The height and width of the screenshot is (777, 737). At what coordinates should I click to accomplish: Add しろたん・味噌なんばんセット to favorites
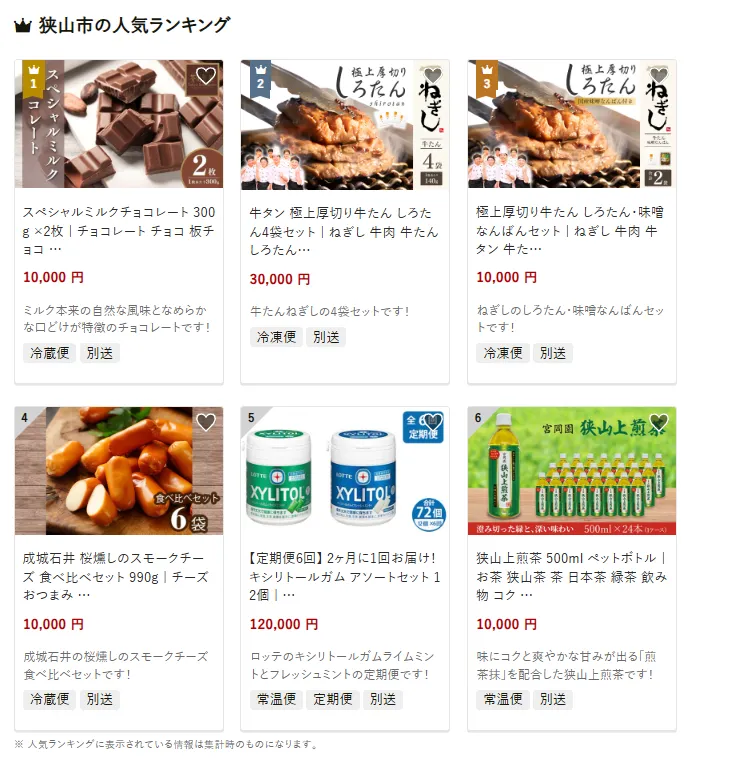(658, 76)
